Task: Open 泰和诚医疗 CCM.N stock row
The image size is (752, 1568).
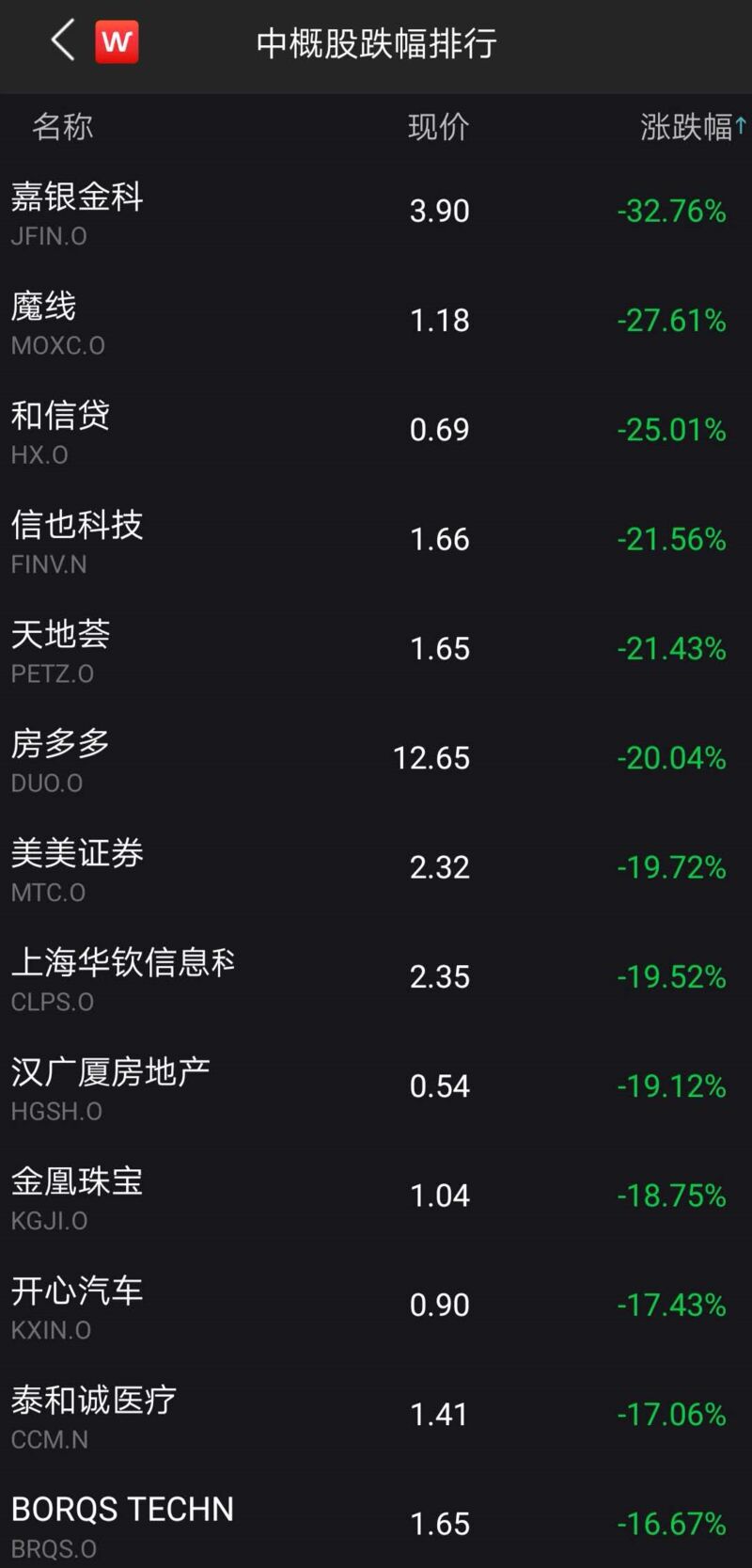Action: coord(376,1416)
